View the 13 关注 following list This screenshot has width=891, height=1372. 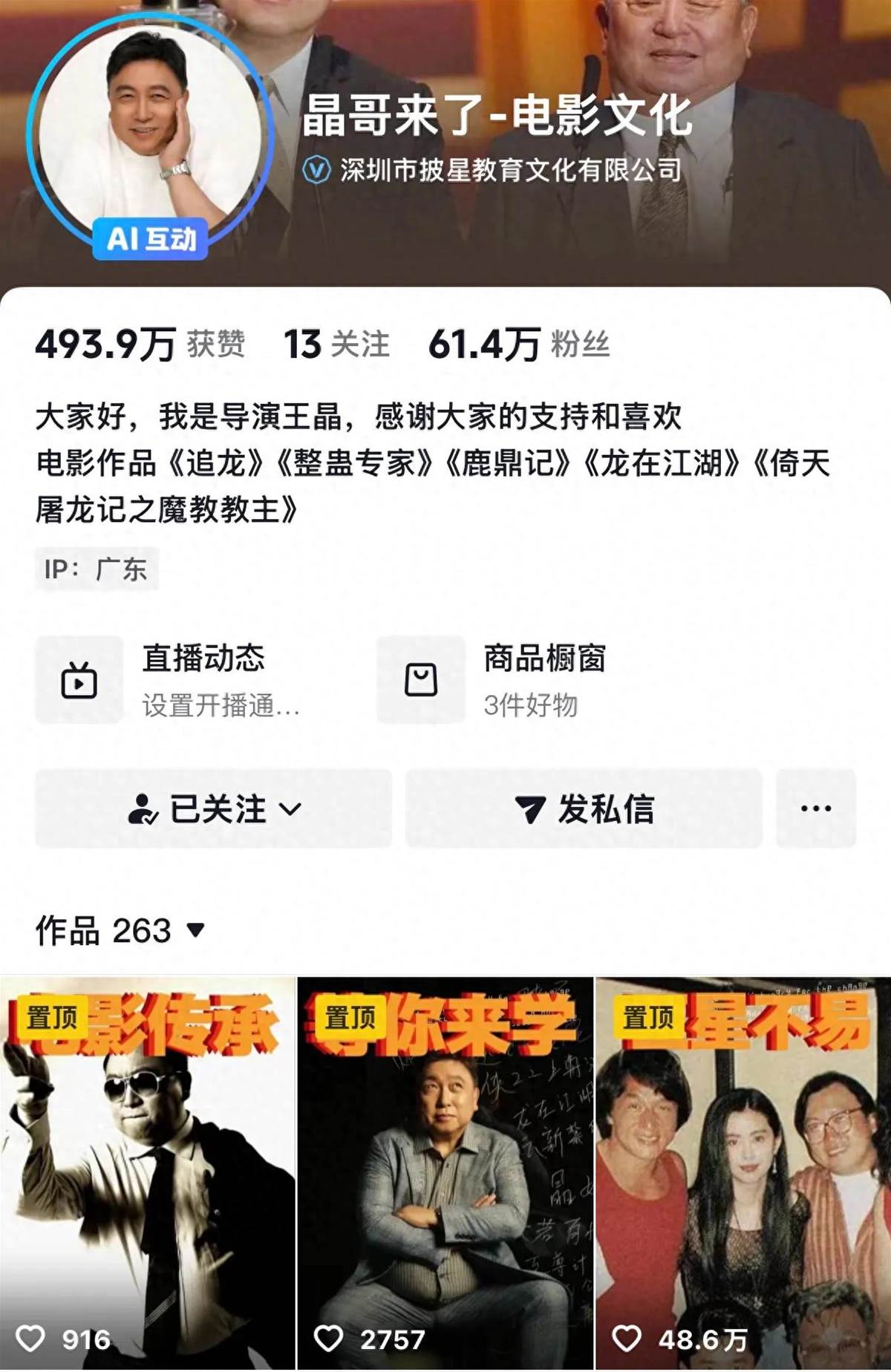pos(336,344)
